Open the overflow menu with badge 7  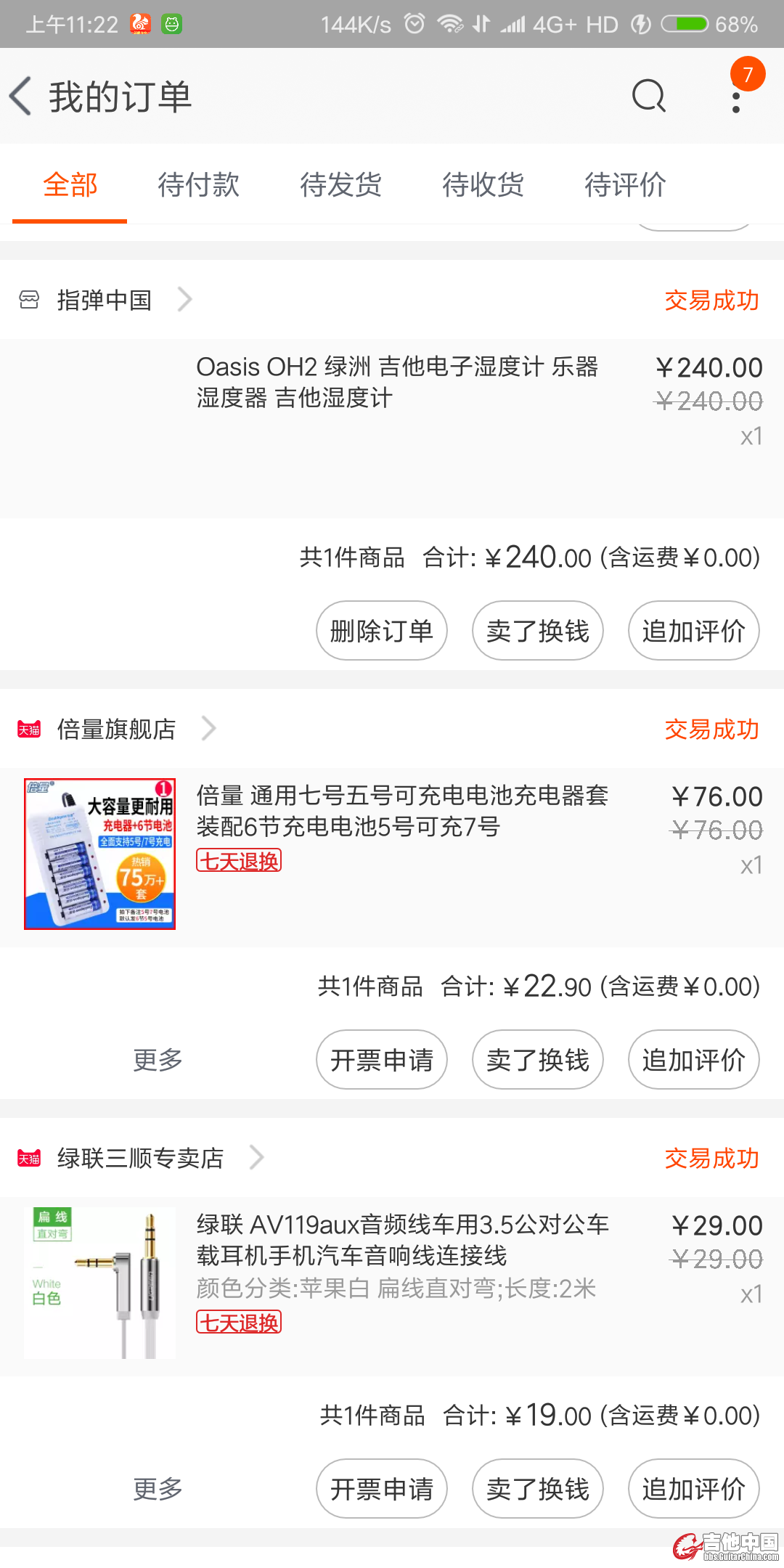736,96
